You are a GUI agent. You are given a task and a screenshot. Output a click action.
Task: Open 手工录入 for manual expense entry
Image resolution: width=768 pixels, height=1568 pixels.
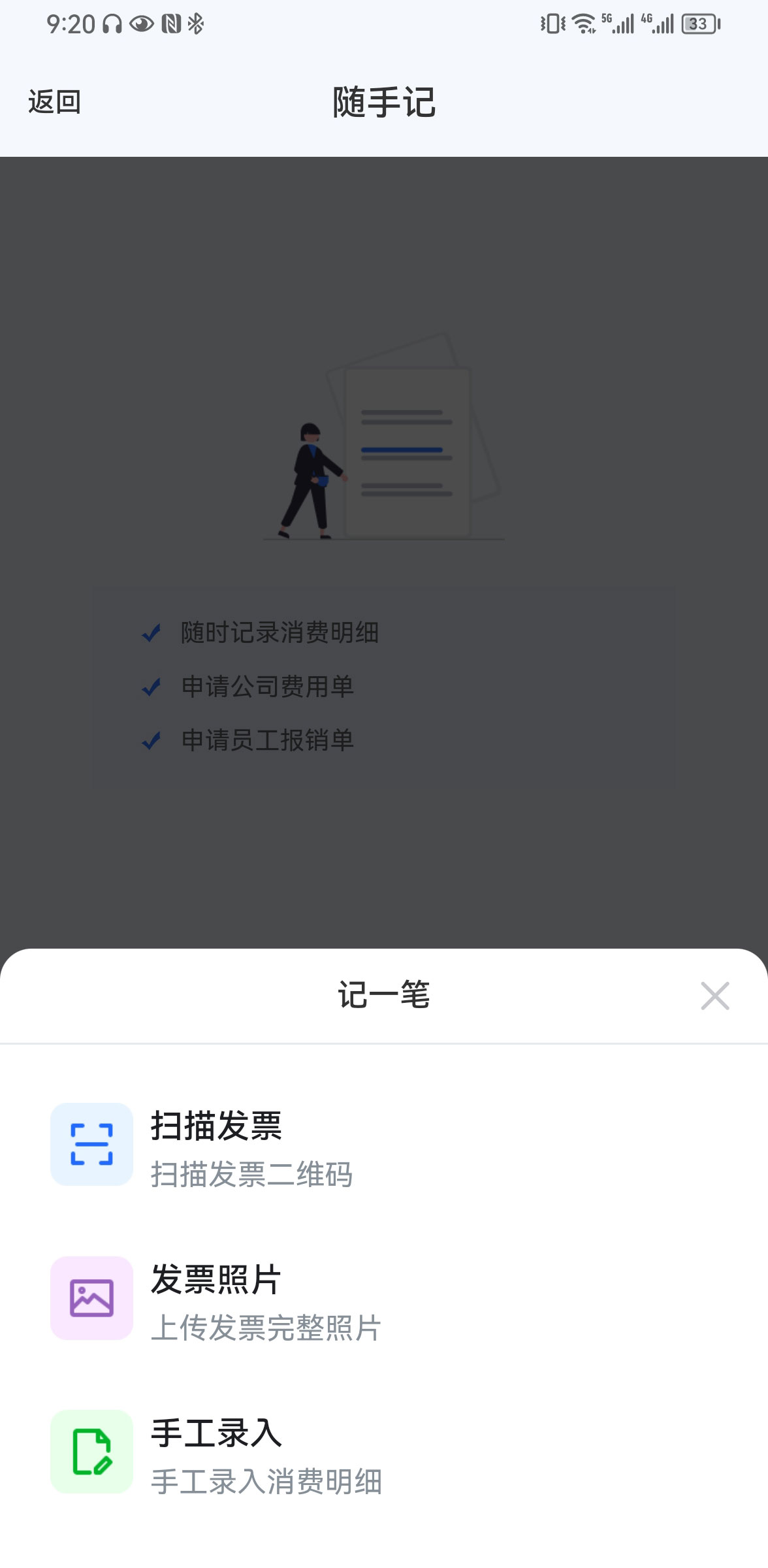(x=216, y=1452)
